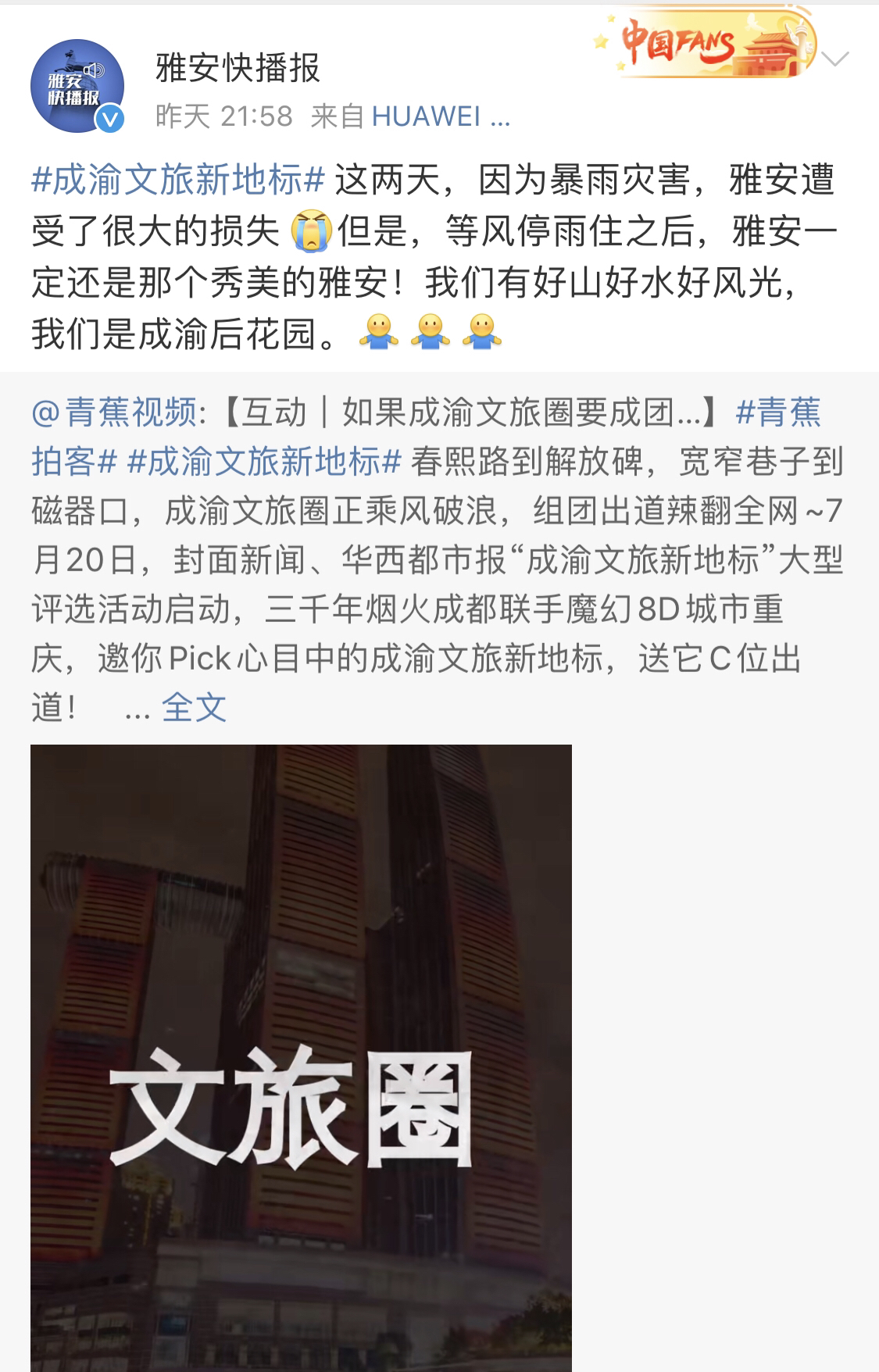The height and width of the screenshot is (1372, 879).
Task: Play the 文旅圈 video thumbnail
Action: click(301, 1055)
